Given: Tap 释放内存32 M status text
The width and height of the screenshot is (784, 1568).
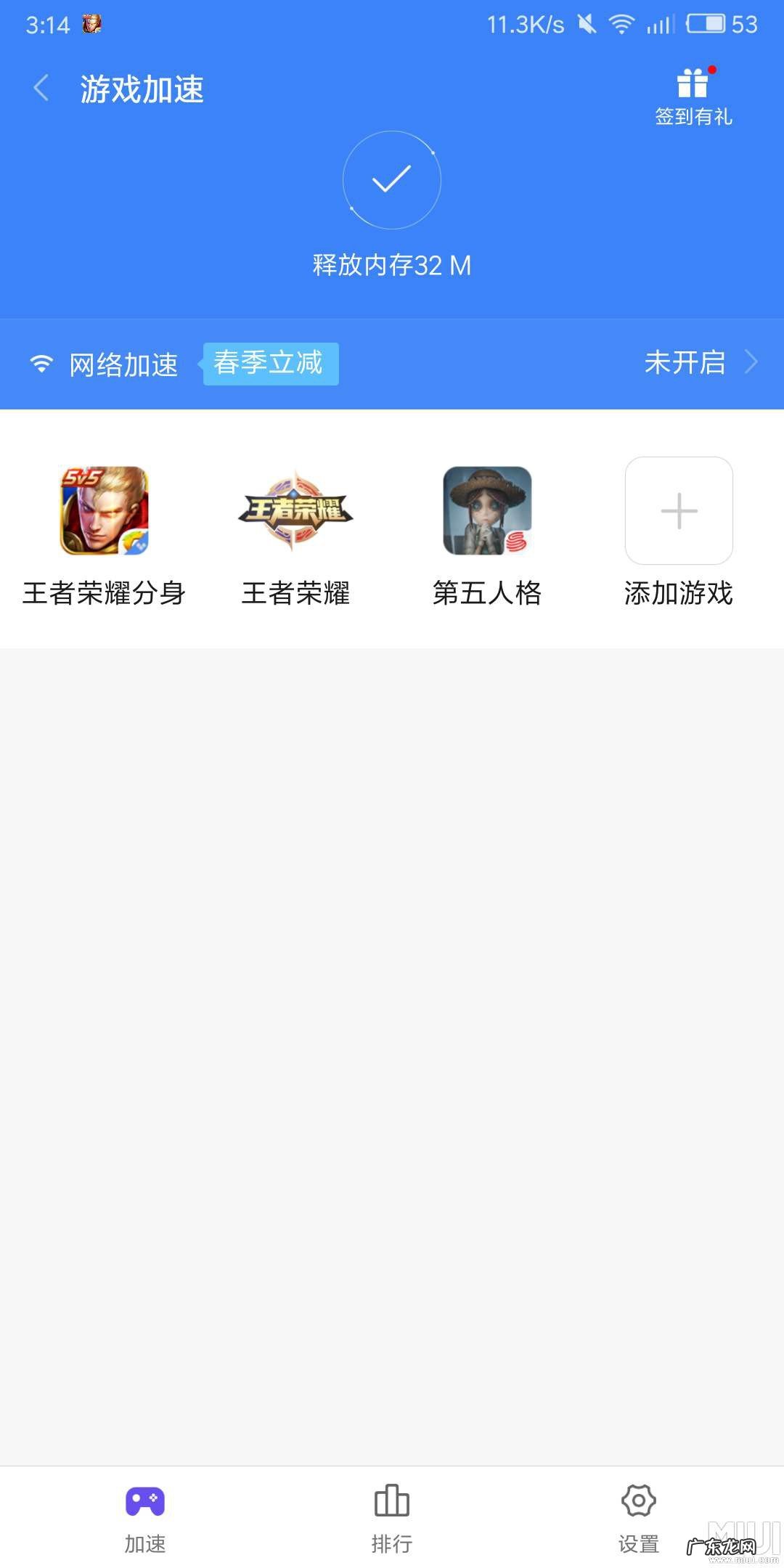Looking at the screenshot, I should click(392, 266).
